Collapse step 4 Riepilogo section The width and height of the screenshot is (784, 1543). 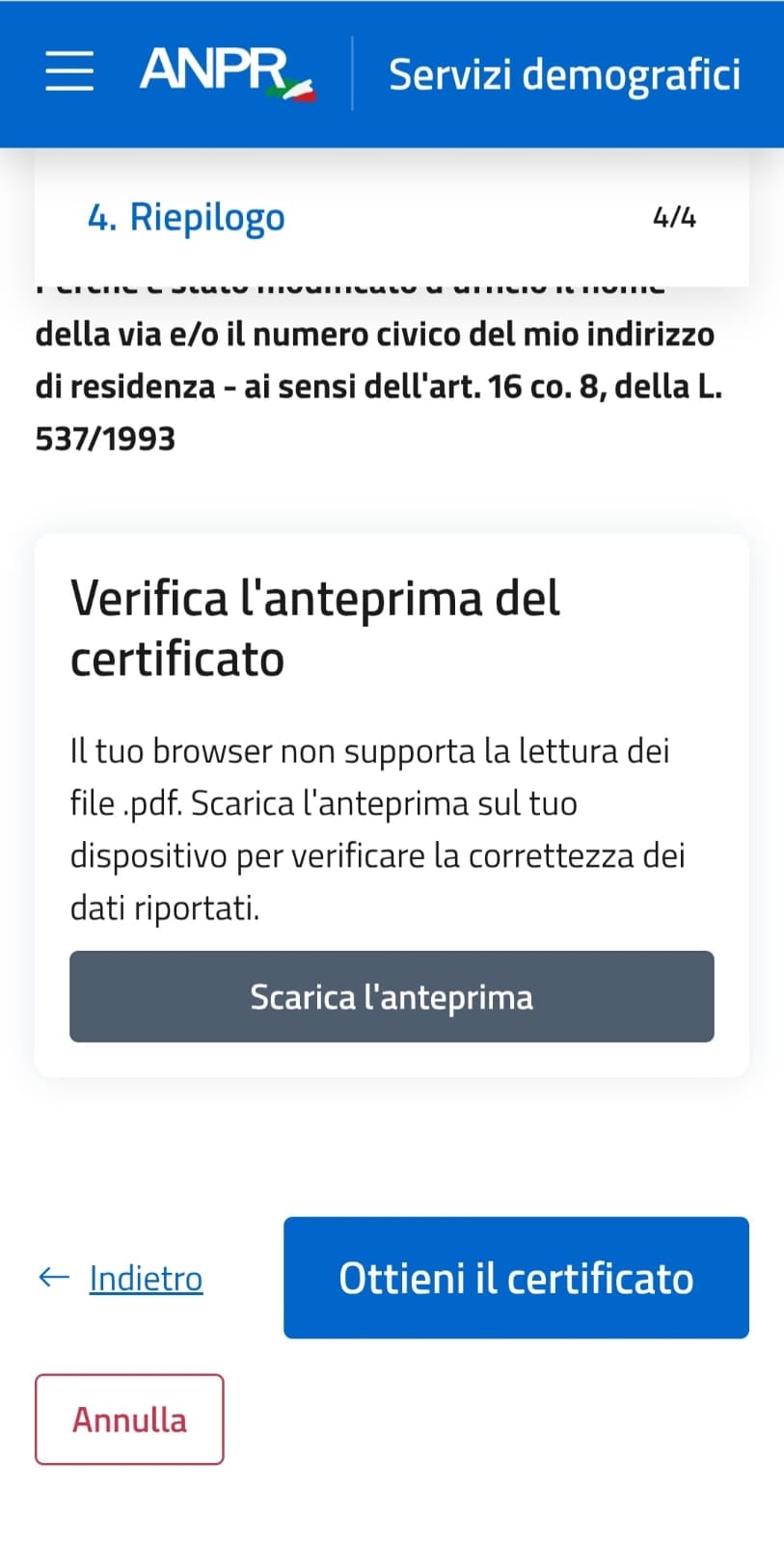tap(187, 216)
